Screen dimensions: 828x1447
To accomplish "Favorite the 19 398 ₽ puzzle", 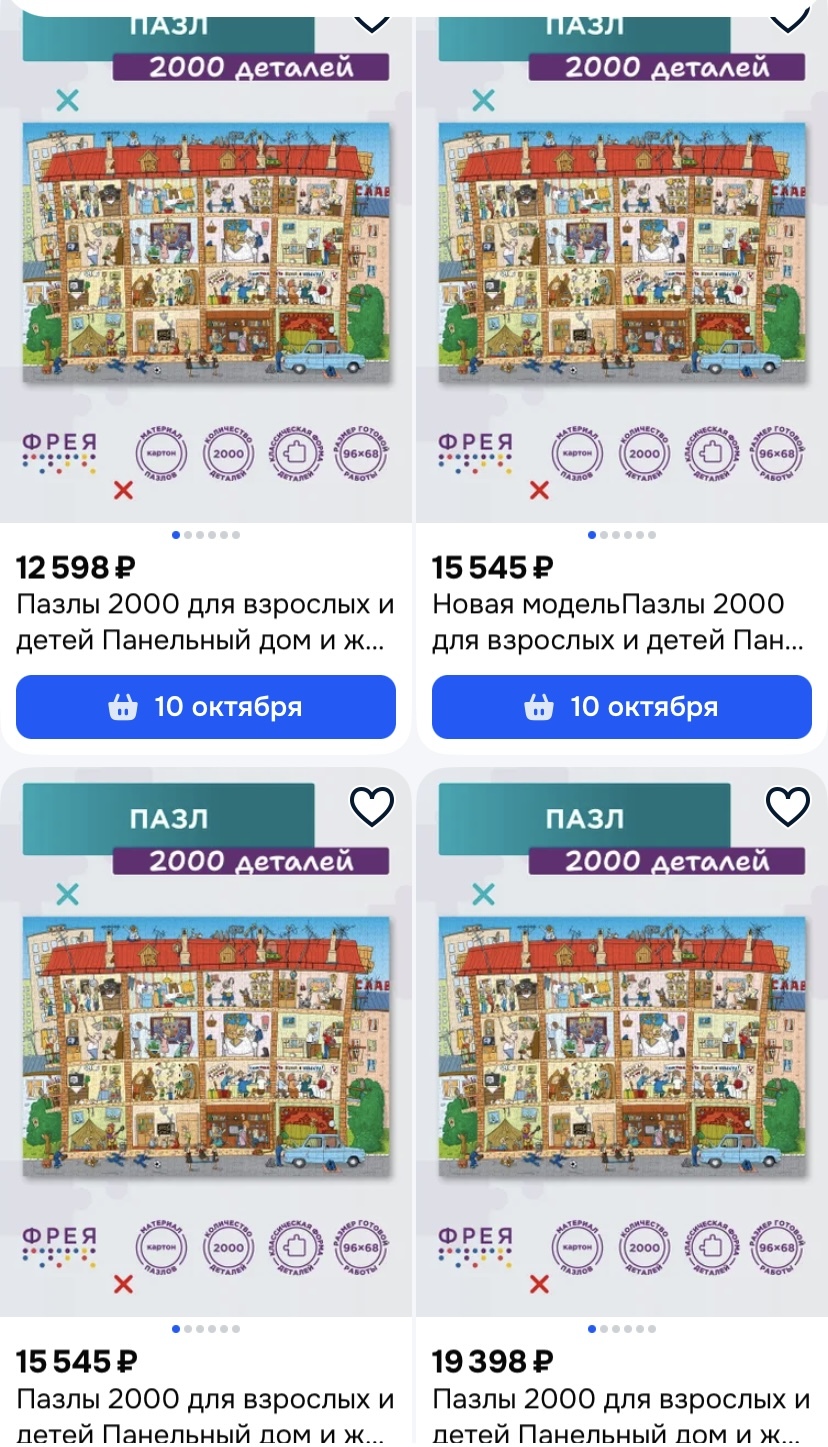I will click(x=787, y=806).
